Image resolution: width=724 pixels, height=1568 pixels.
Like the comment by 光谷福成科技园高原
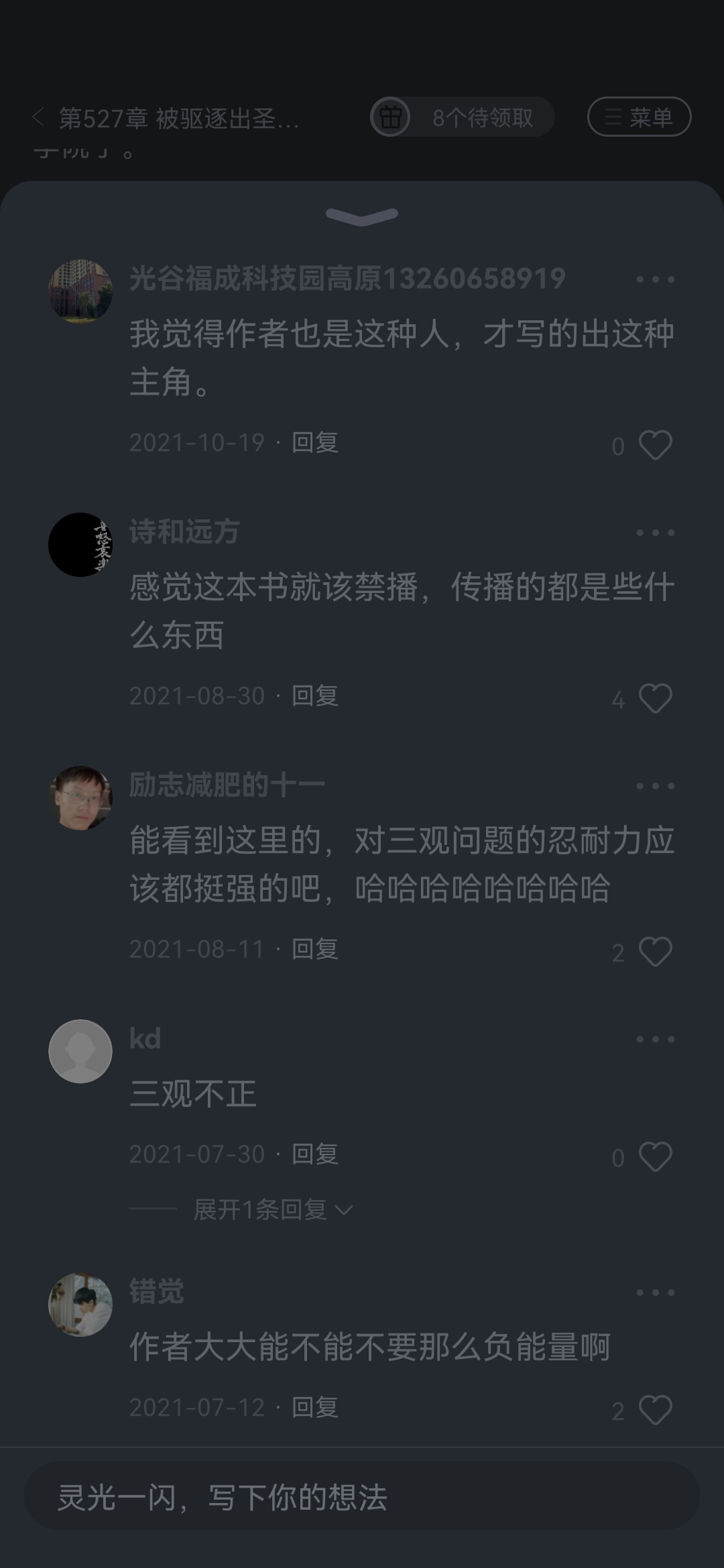[655, 446]
